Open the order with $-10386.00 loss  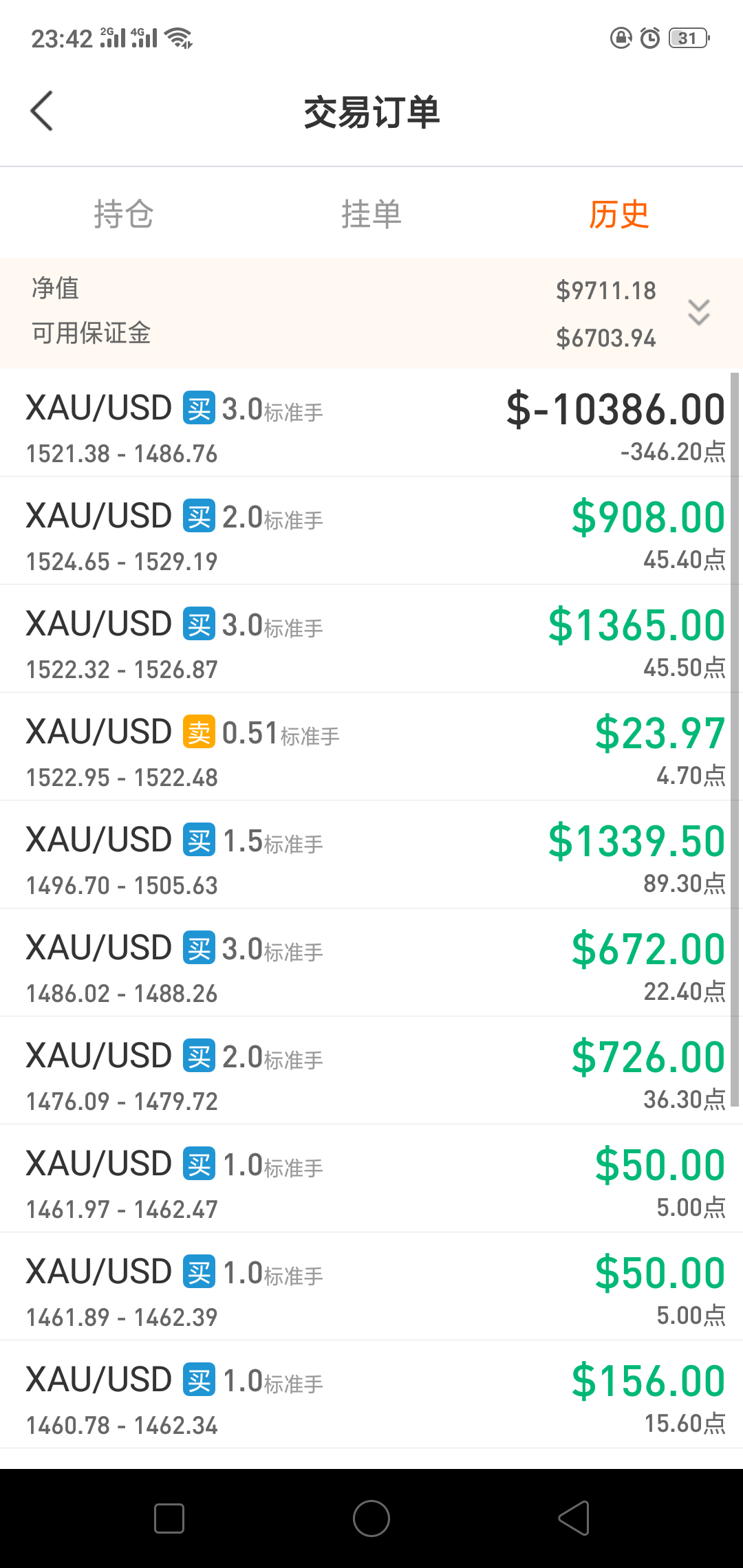(371, 423)
